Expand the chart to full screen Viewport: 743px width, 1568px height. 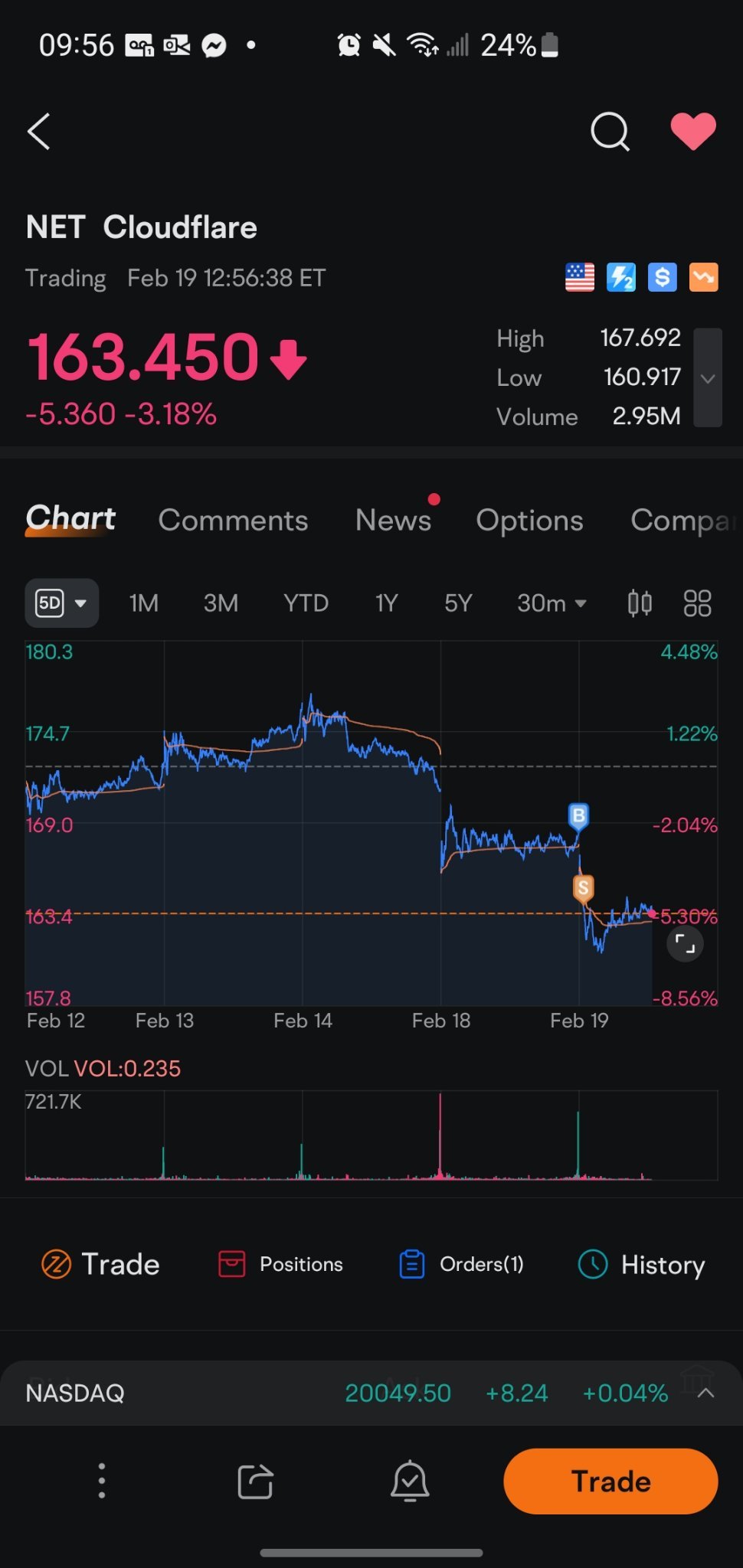tap(685, 944)
